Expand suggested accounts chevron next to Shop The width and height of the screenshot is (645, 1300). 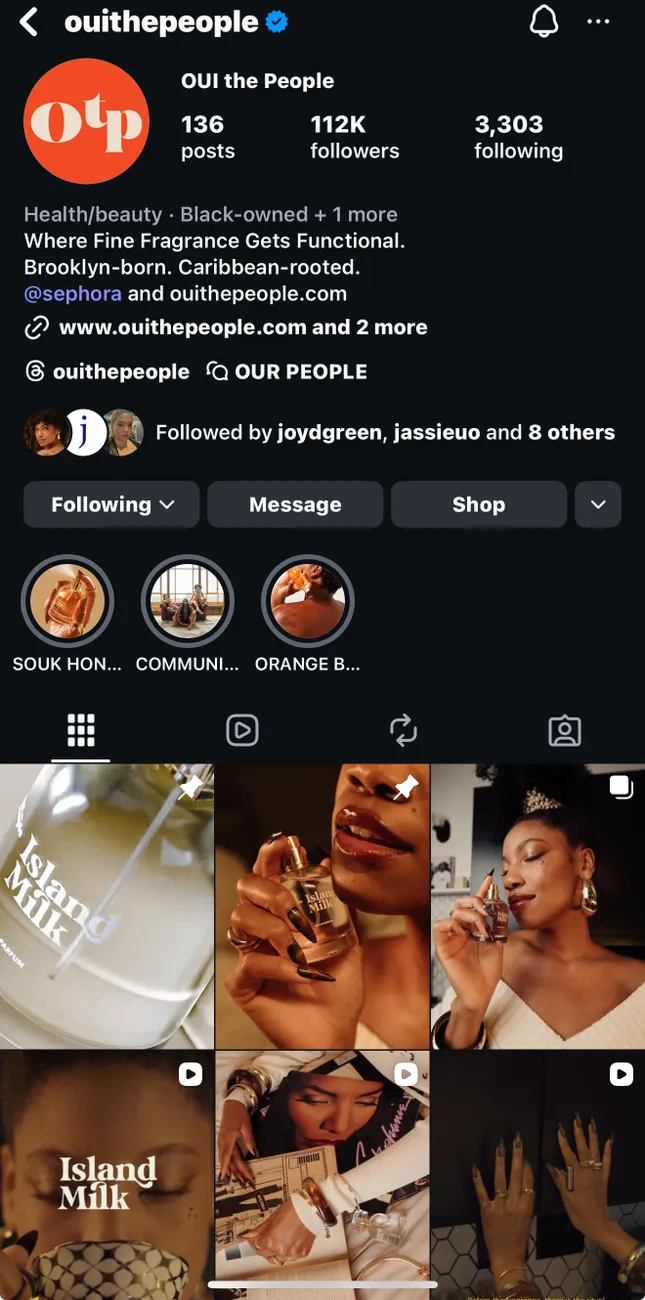click(x=598, y=505)
